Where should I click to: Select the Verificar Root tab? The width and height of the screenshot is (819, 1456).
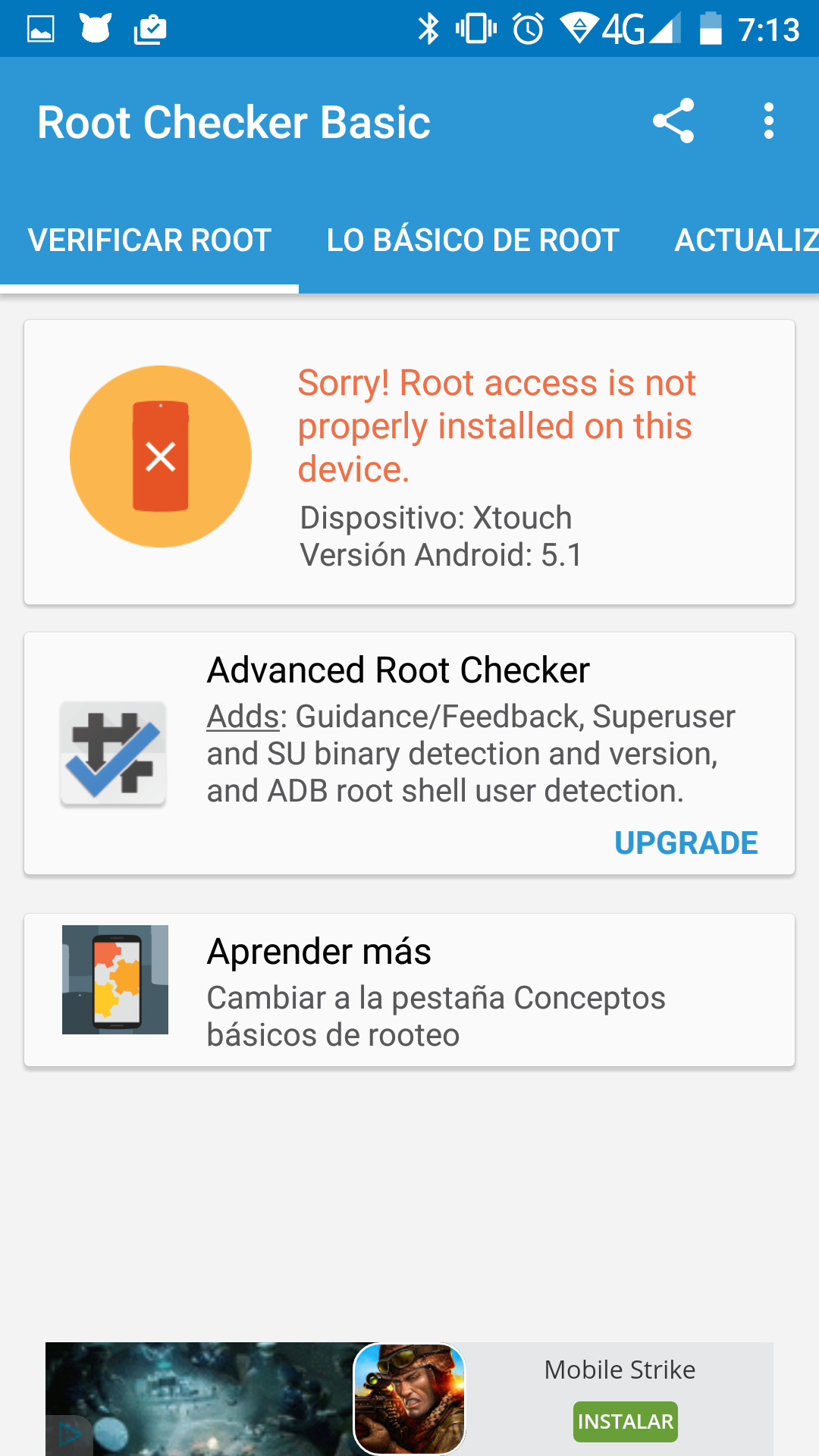tap(149, 240)
